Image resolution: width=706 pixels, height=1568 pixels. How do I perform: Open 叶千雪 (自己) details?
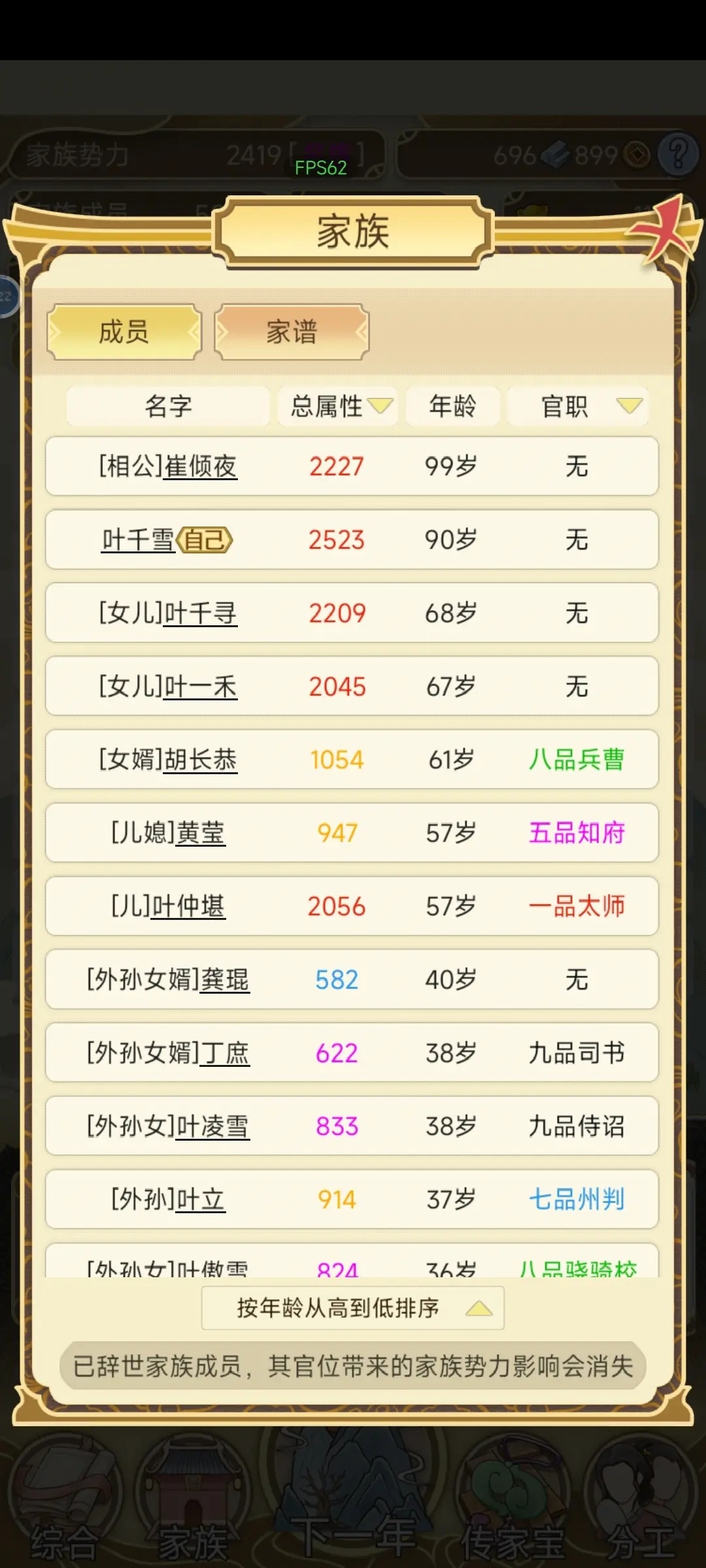[x=352, y=540]
